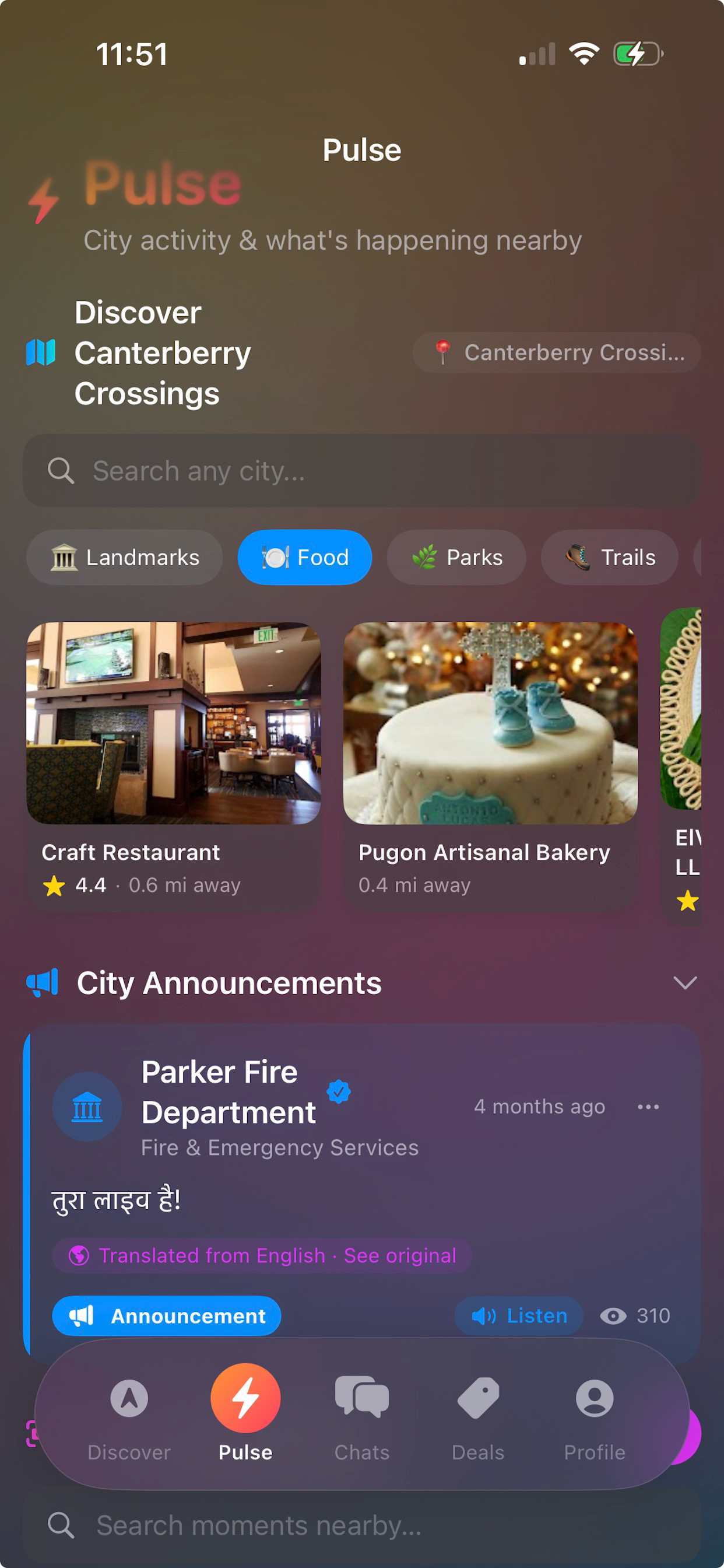
Task: Collapse the City Announcements section
Action: point(685,982)
